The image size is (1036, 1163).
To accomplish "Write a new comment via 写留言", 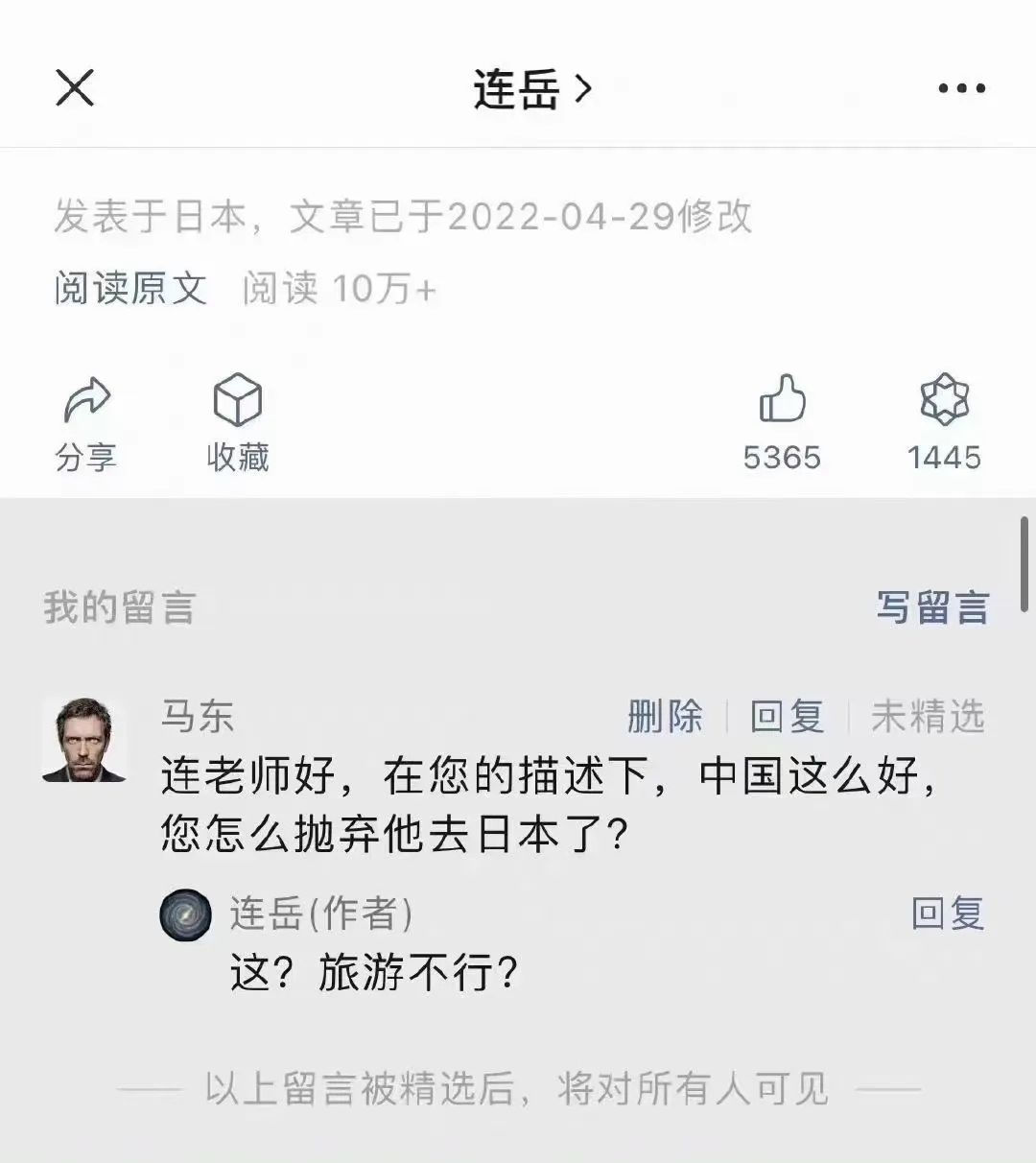I will 931,607.
